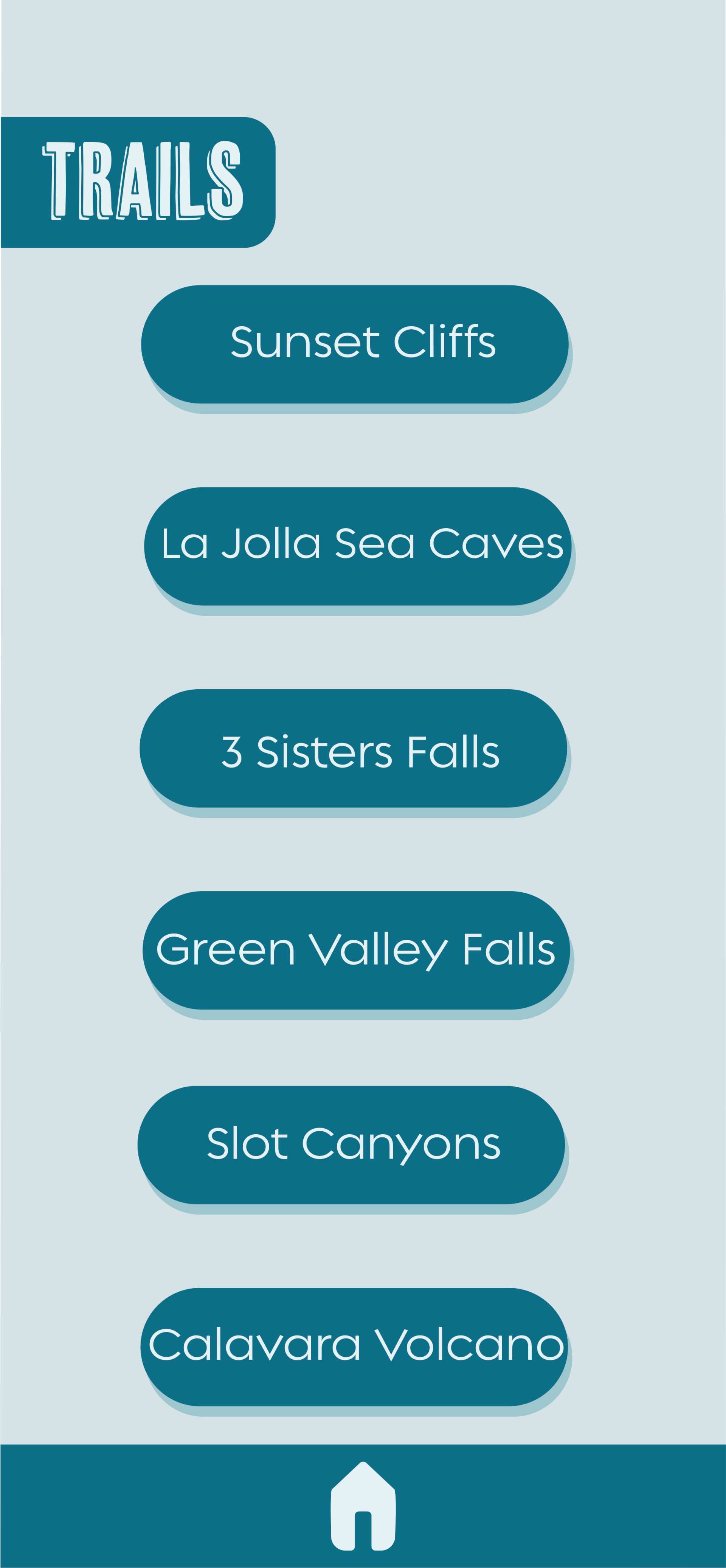726x1568 pixels.
Task: View the 3 Sisters Falls trail
Action: (x=354, y=748)
